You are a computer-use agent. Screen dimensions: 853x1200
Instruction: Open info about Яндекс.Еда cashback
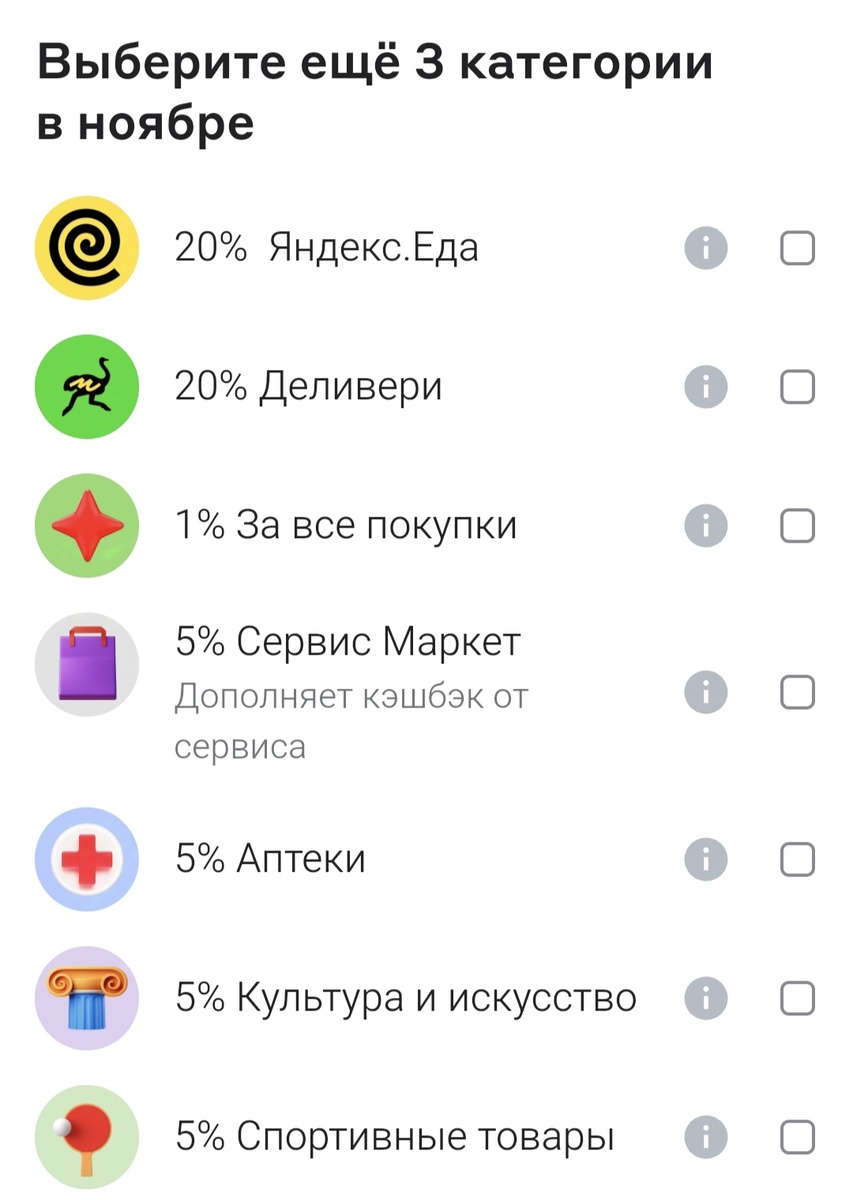[x=704, y=247]
